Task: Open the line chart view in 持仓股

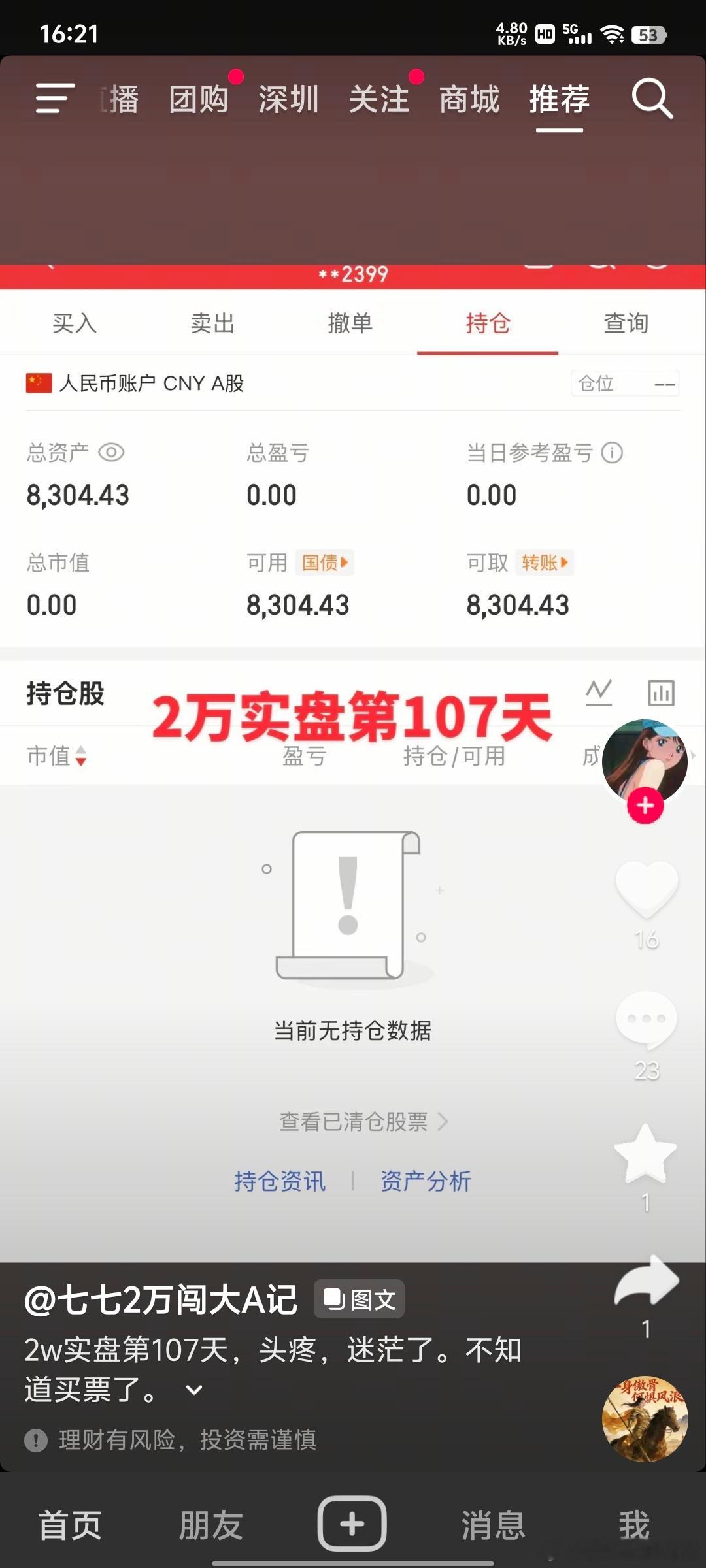Action: [x=599, y=692]
